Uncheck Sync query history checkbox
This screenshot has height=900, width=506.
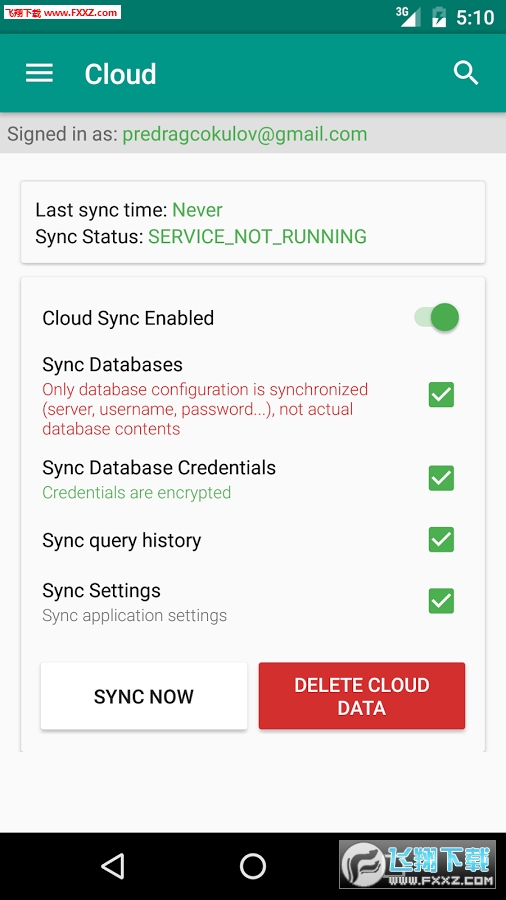coord(441,540)
